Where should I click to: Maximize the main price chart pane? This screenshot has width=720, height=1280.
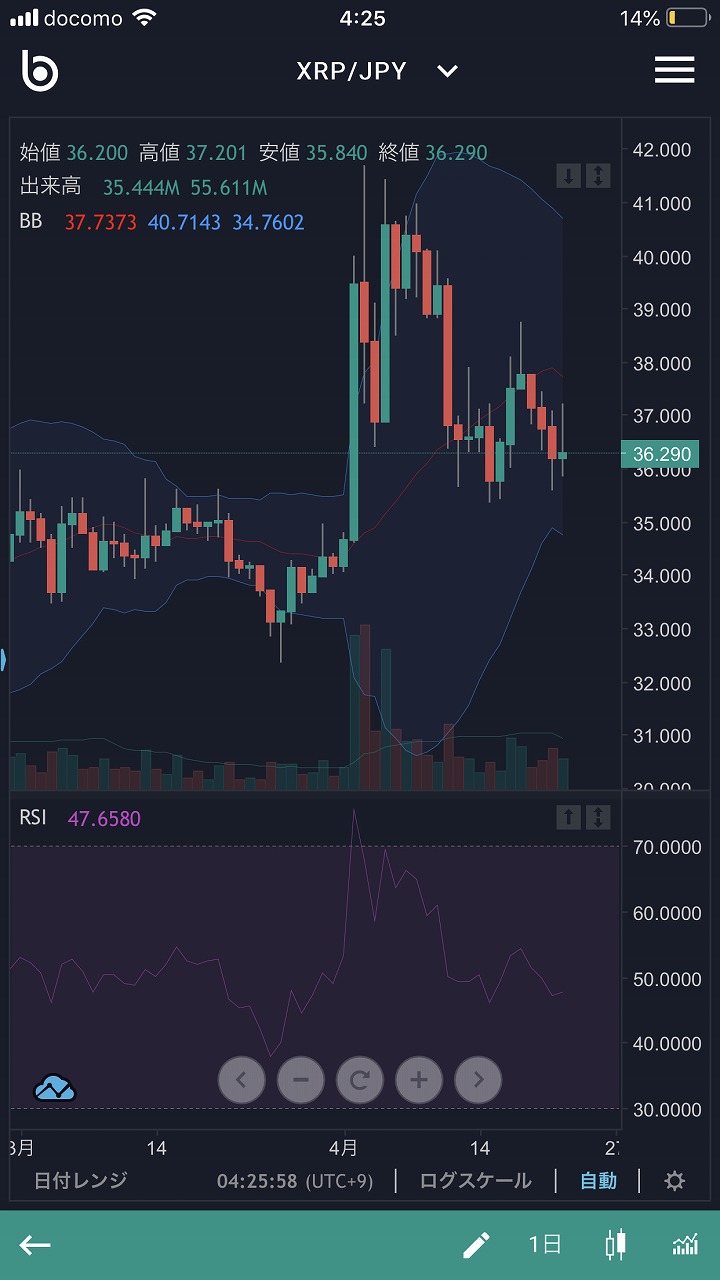point(597,176)
